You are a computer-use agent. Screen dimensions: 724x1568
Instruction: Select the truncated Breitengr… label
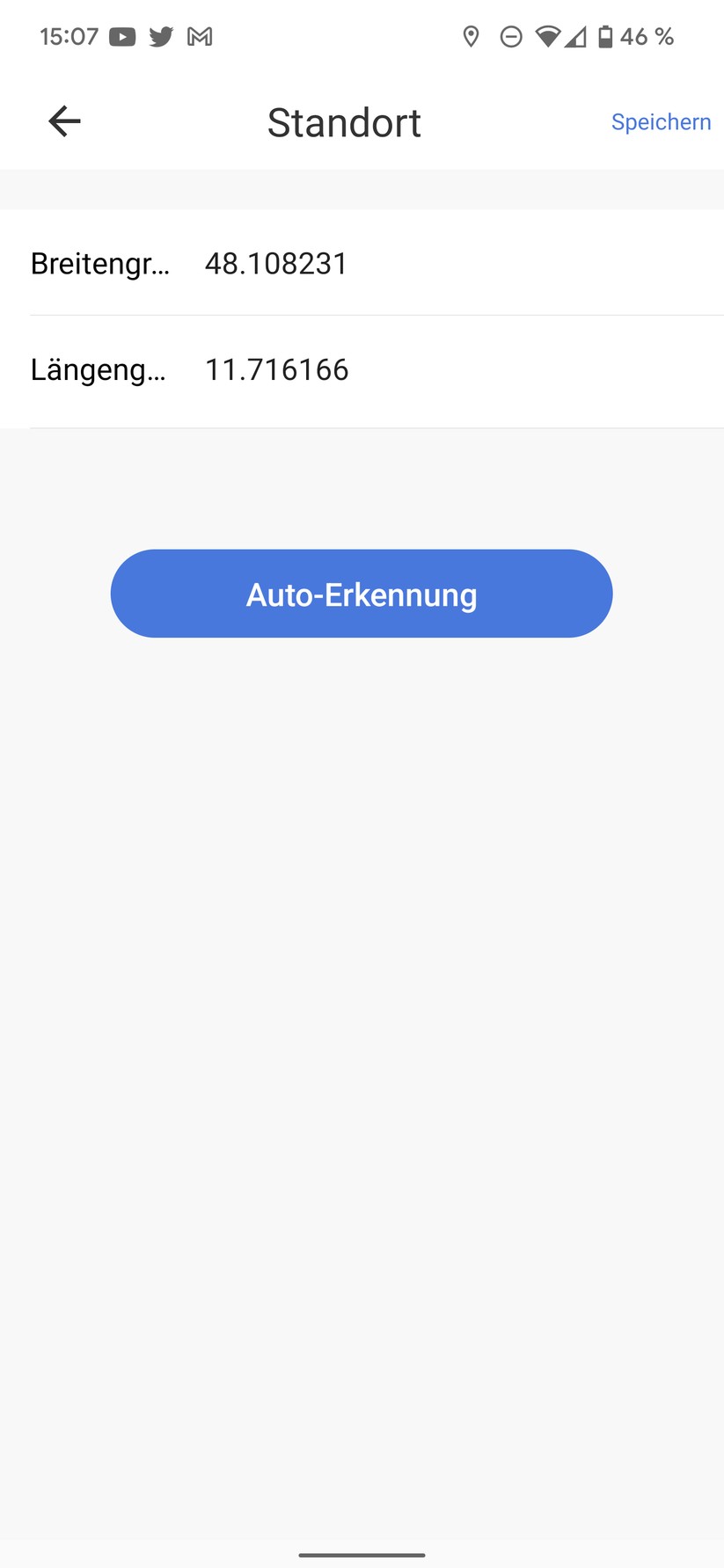99,263
